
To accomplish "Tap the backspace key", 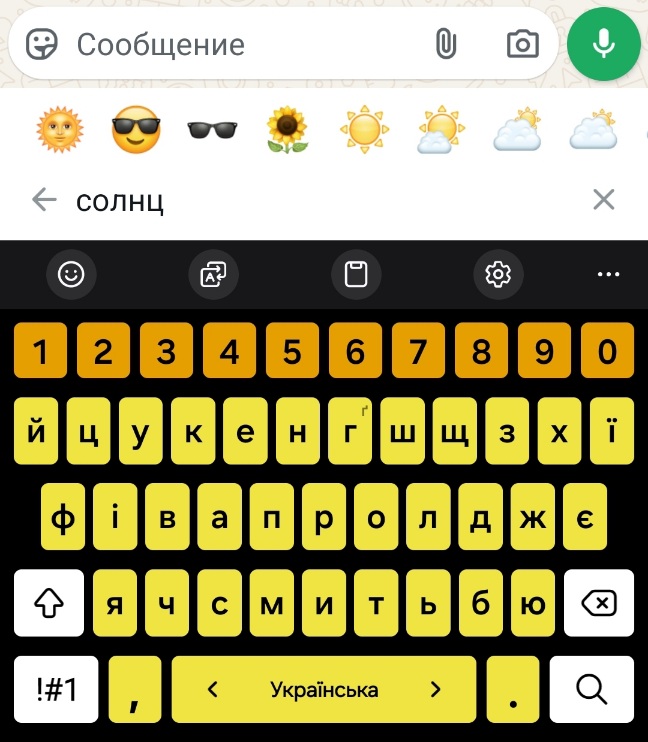I will coord(598,603).
